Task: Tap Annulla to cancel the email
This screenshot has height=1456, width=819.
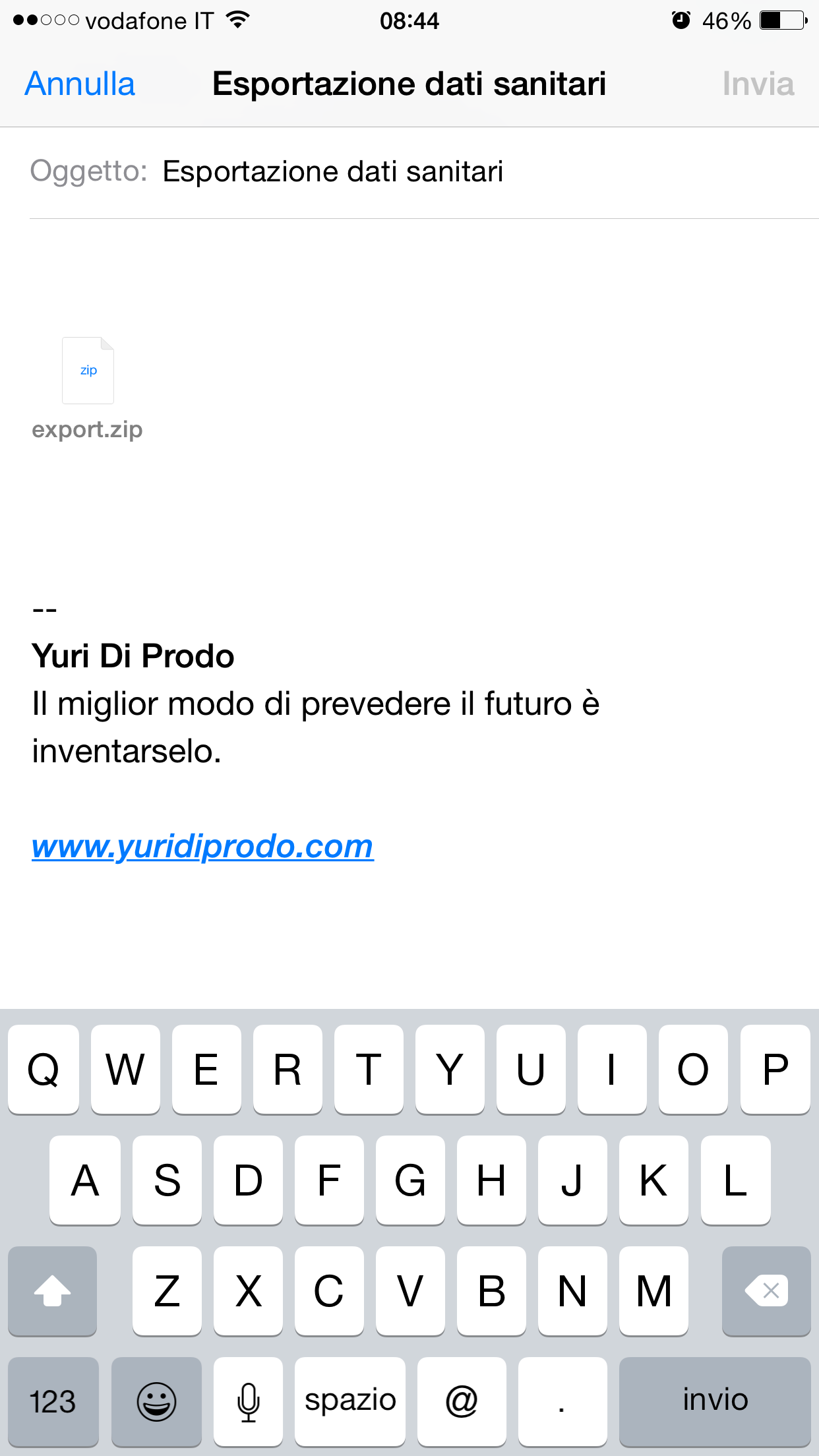Action: tap(80, 84)
